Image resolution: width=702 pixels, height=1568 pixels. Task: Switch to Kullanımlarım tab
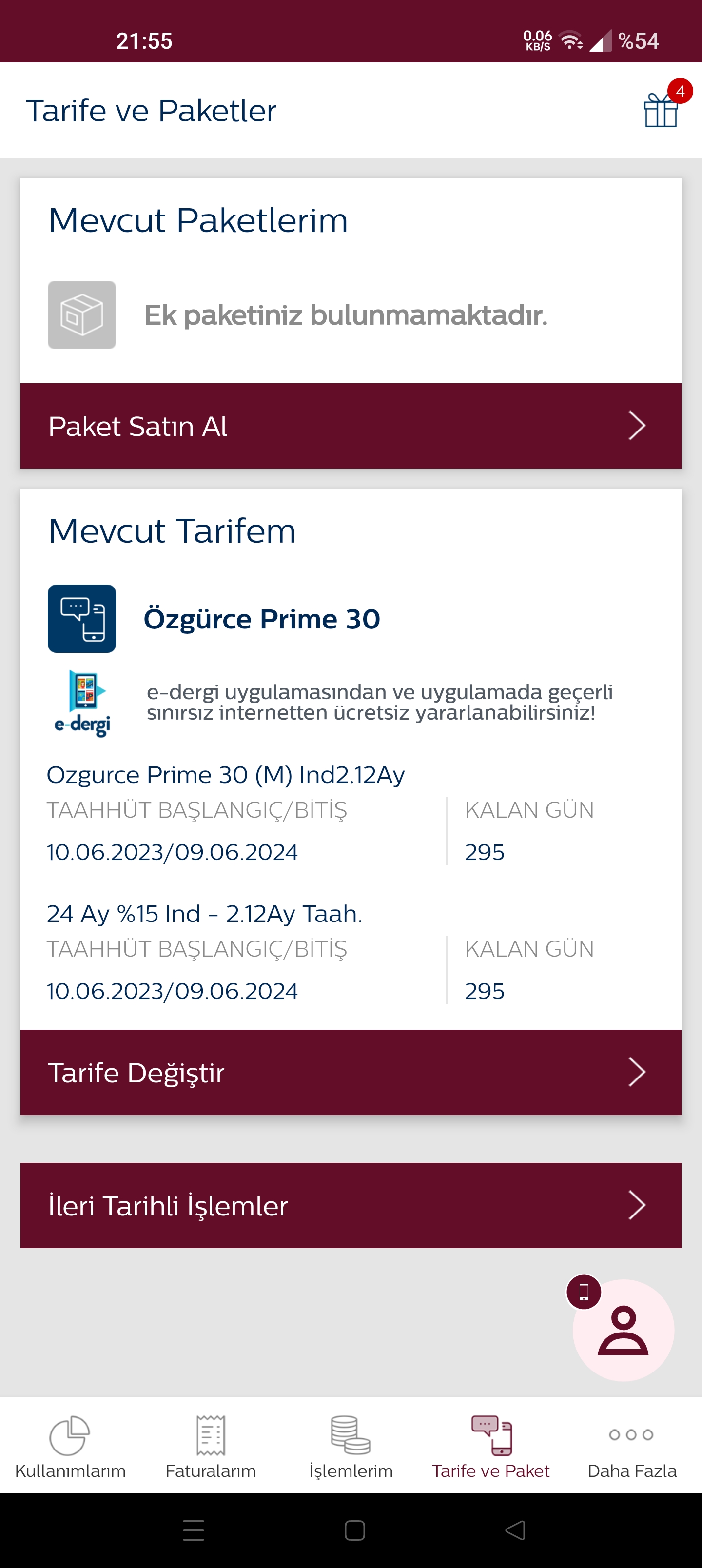70,1446
